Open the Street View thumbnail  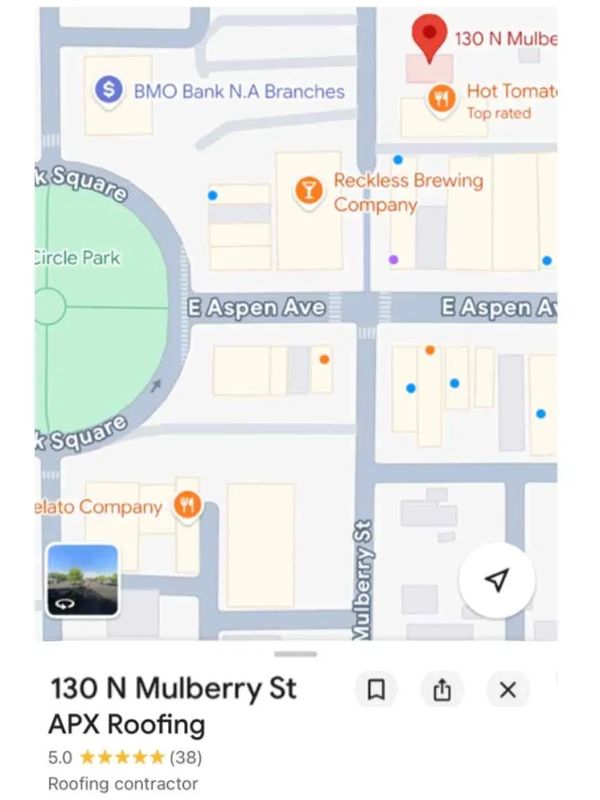(82, 579)
